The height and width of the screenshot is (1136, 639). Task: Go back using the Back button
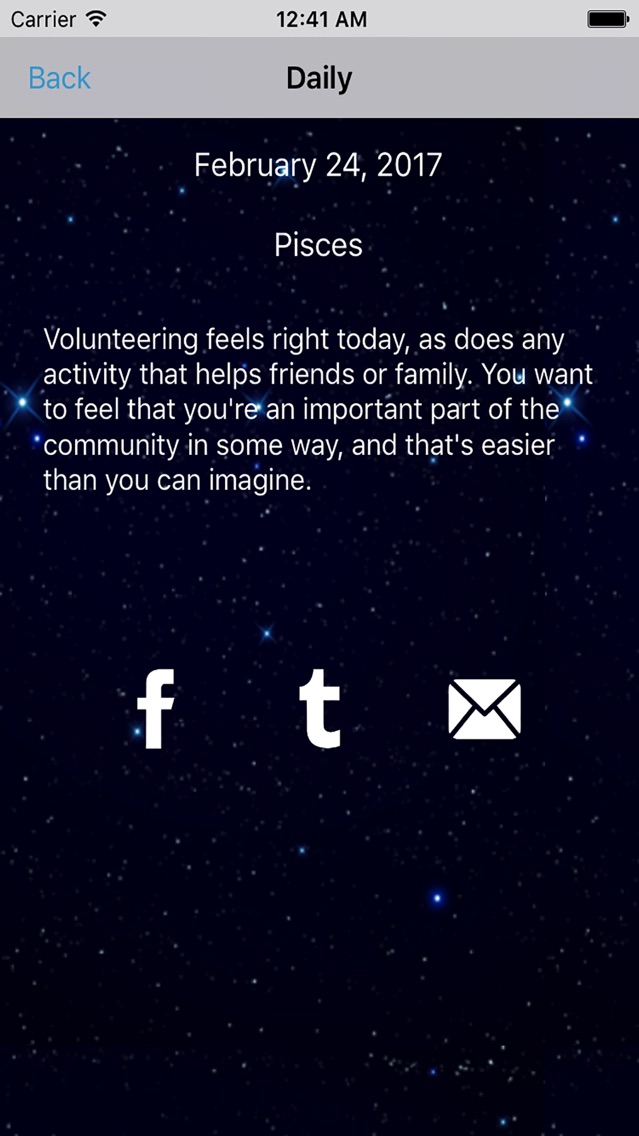59,78
